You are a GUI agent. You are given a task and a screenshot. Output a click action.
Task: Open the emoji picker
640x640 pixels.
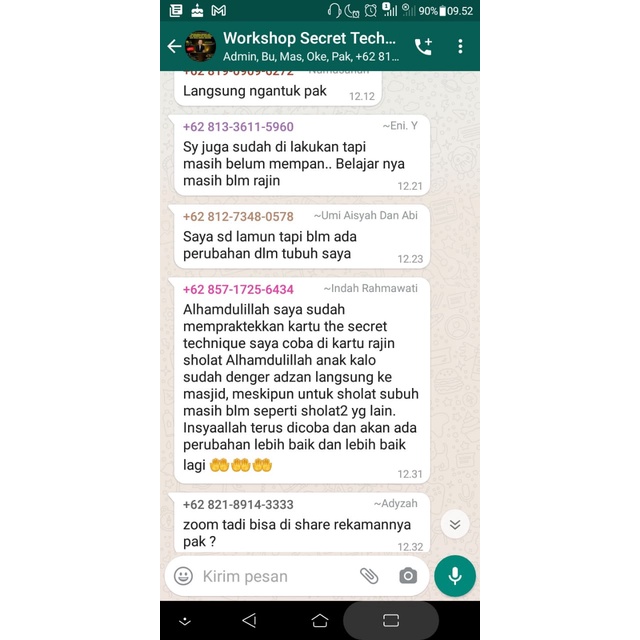(x=184, y=576)
